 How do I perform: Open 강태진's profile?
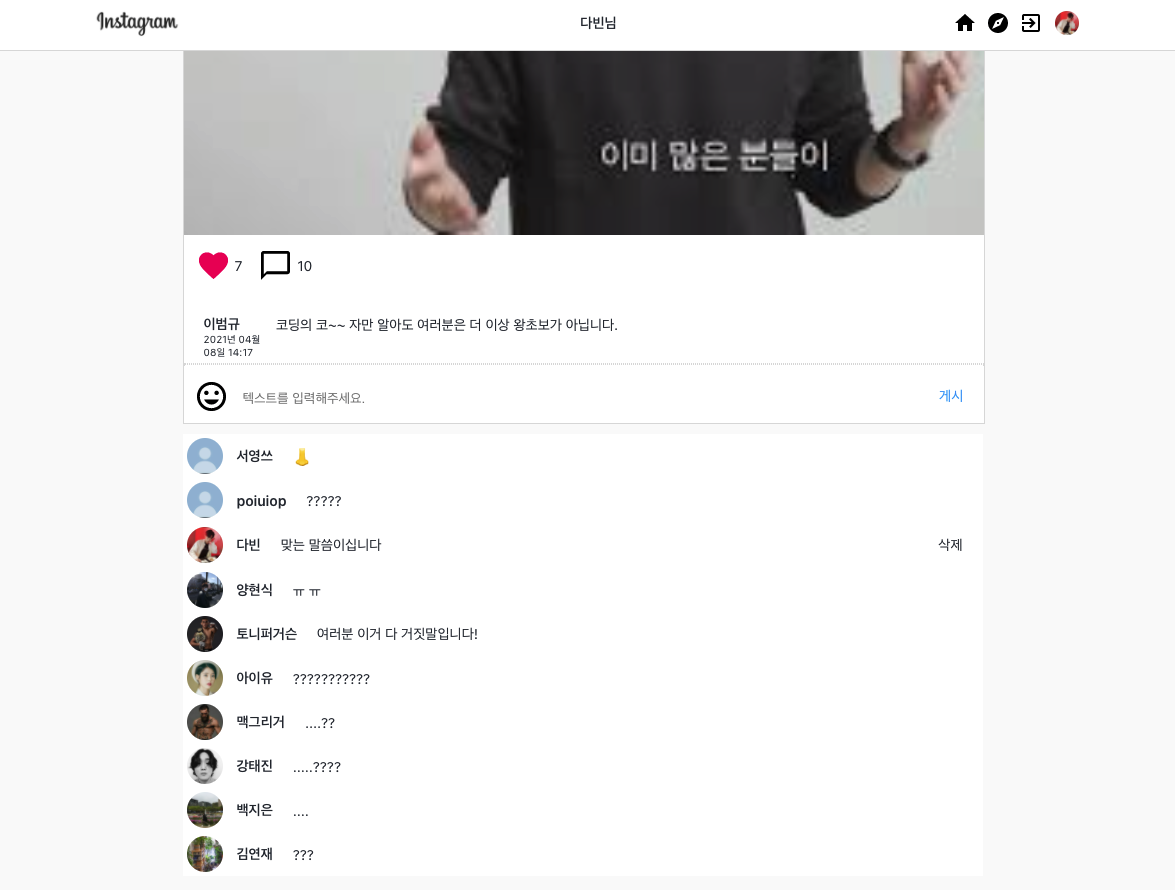point(254,766)
